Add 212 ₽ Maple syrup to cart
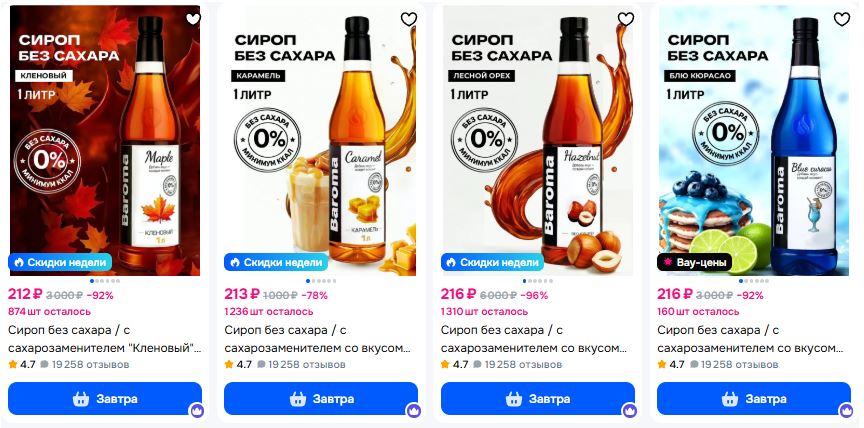 (x=104, y=398)
